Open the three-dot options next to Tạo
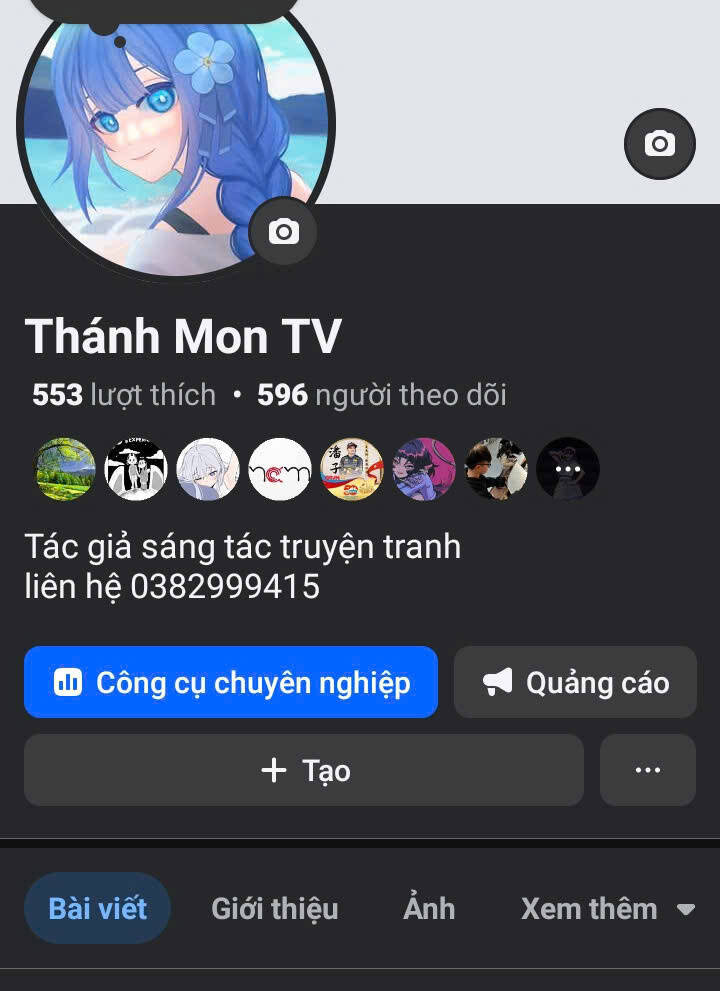Image resolution: width=720 pixels, height=991 pixels. (647, 770)
